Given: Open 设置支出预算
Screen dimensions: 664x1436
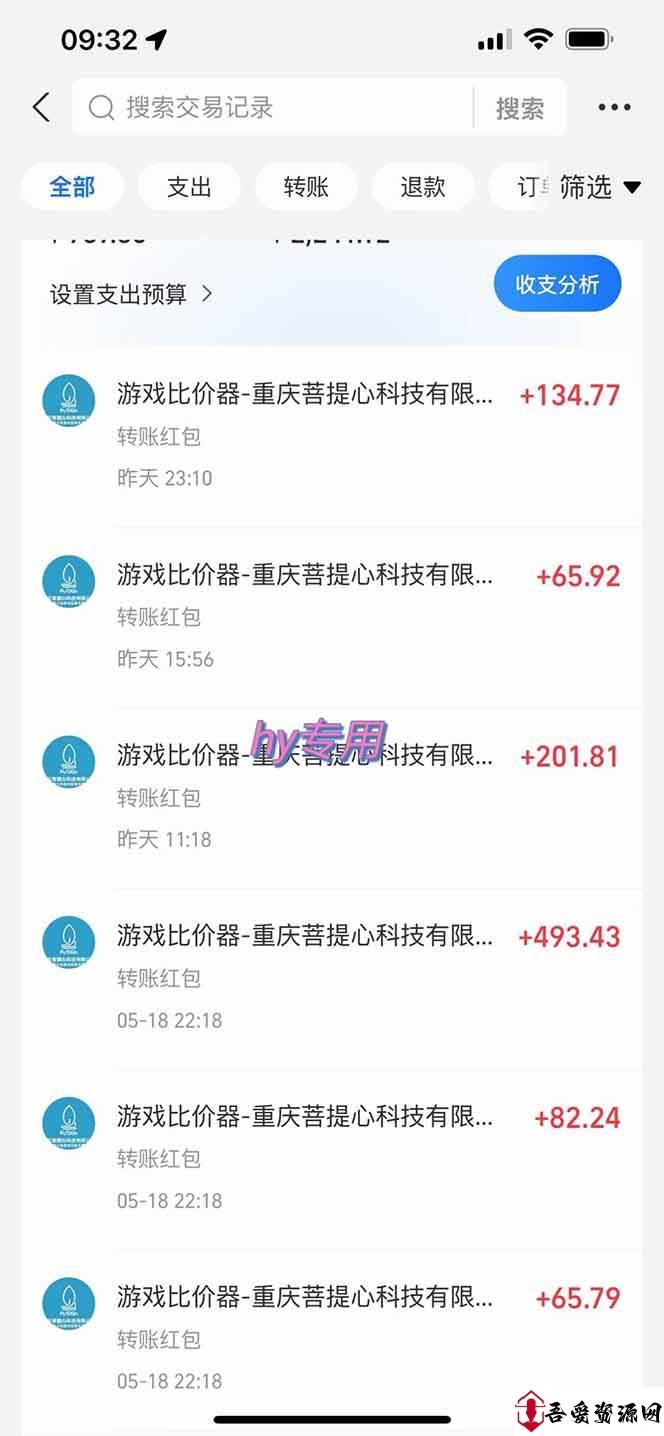Looking at the screenshot, I should coord(132,294).
